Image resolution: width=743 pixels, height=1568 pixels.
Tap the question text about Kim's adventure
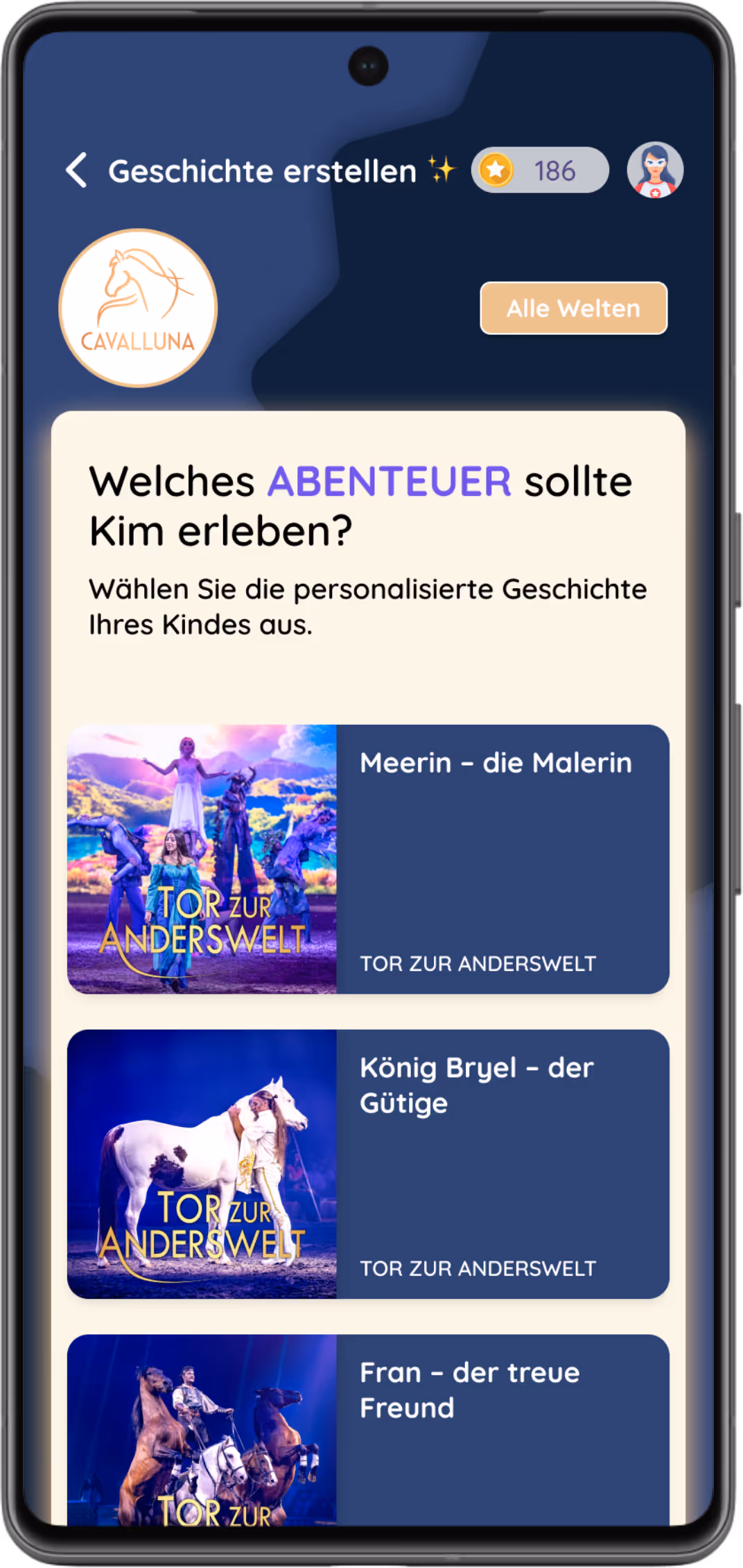[x=361, y=505]
